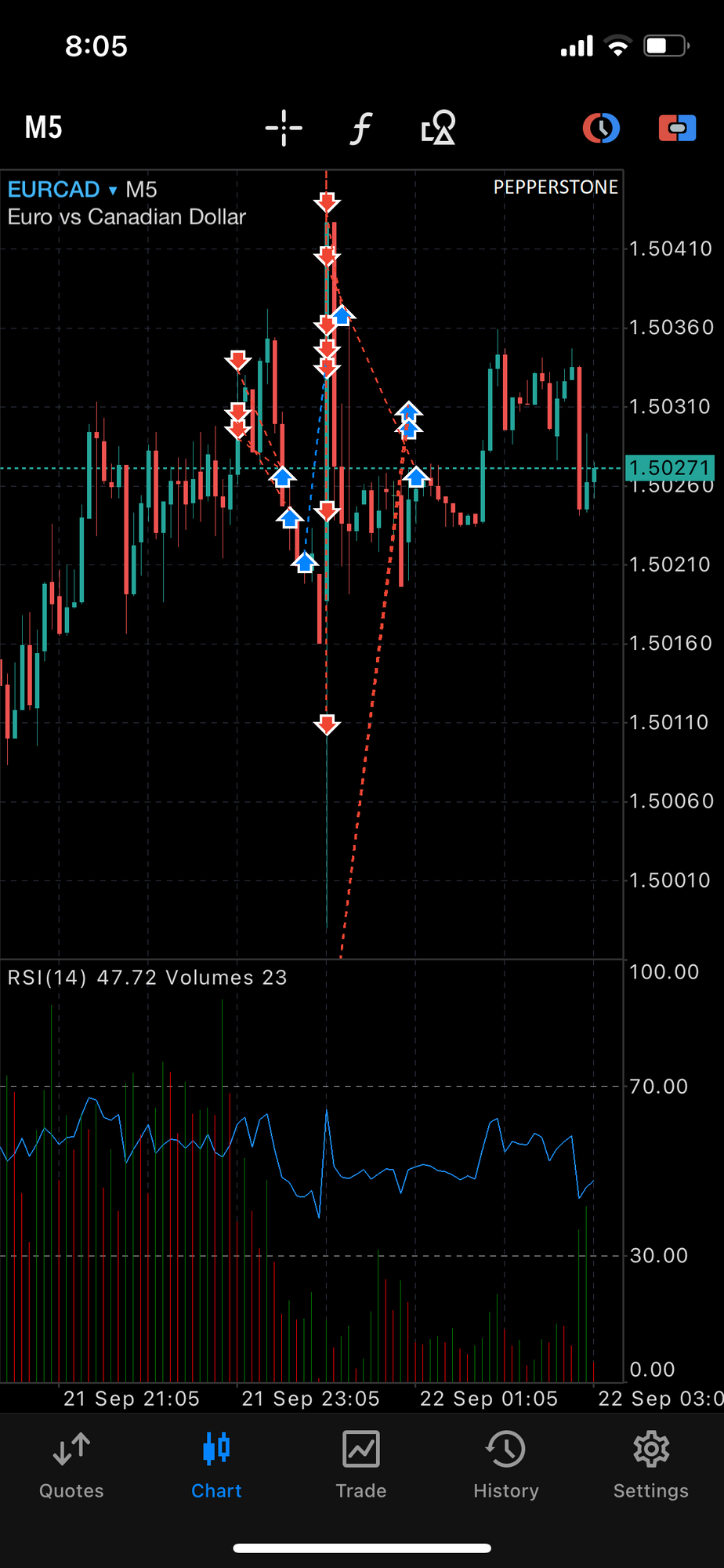
Task: Tap the blue and red clock icon
Action: [x=601, y=128]
